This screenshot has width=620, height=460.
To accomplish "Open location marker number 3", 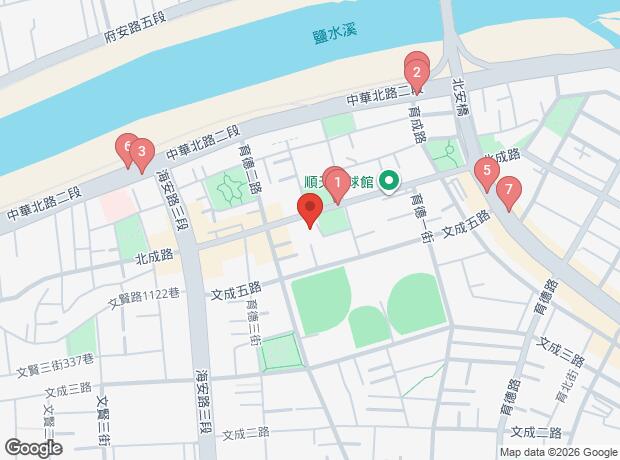I will (142, 153).
